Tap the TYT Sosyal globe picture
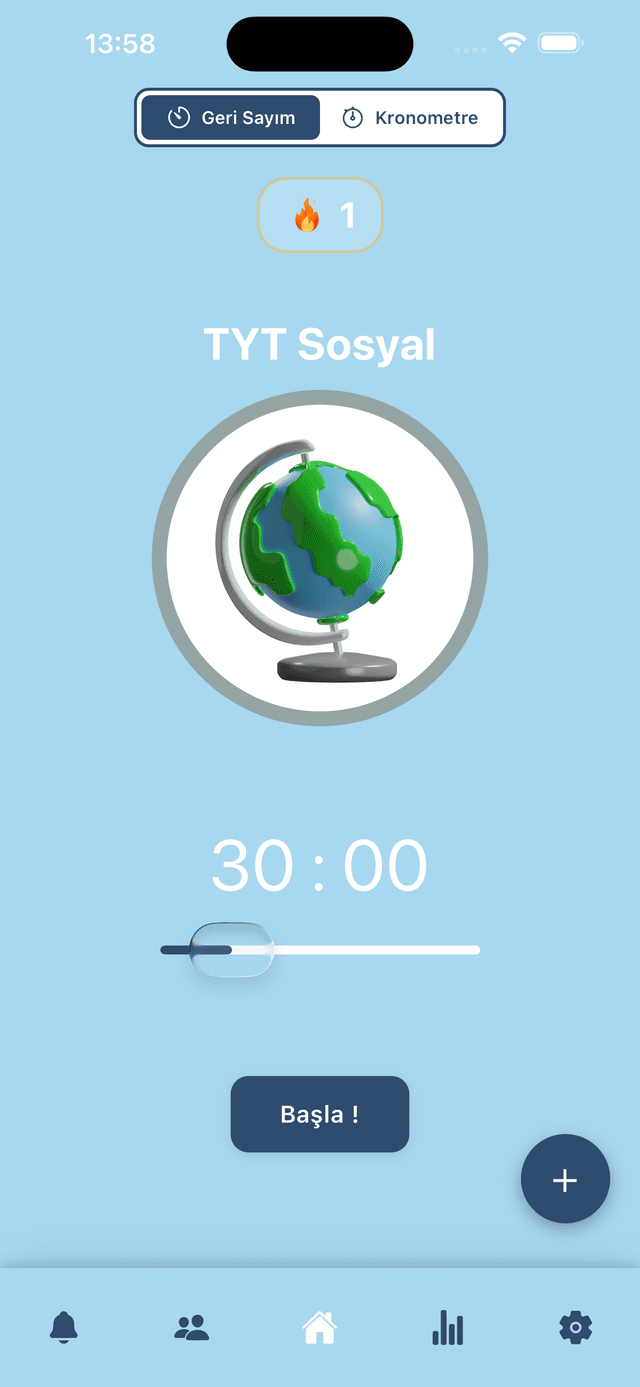Image resolution: width=640 pixels, height=1387 pixels. tap(320, 558)
